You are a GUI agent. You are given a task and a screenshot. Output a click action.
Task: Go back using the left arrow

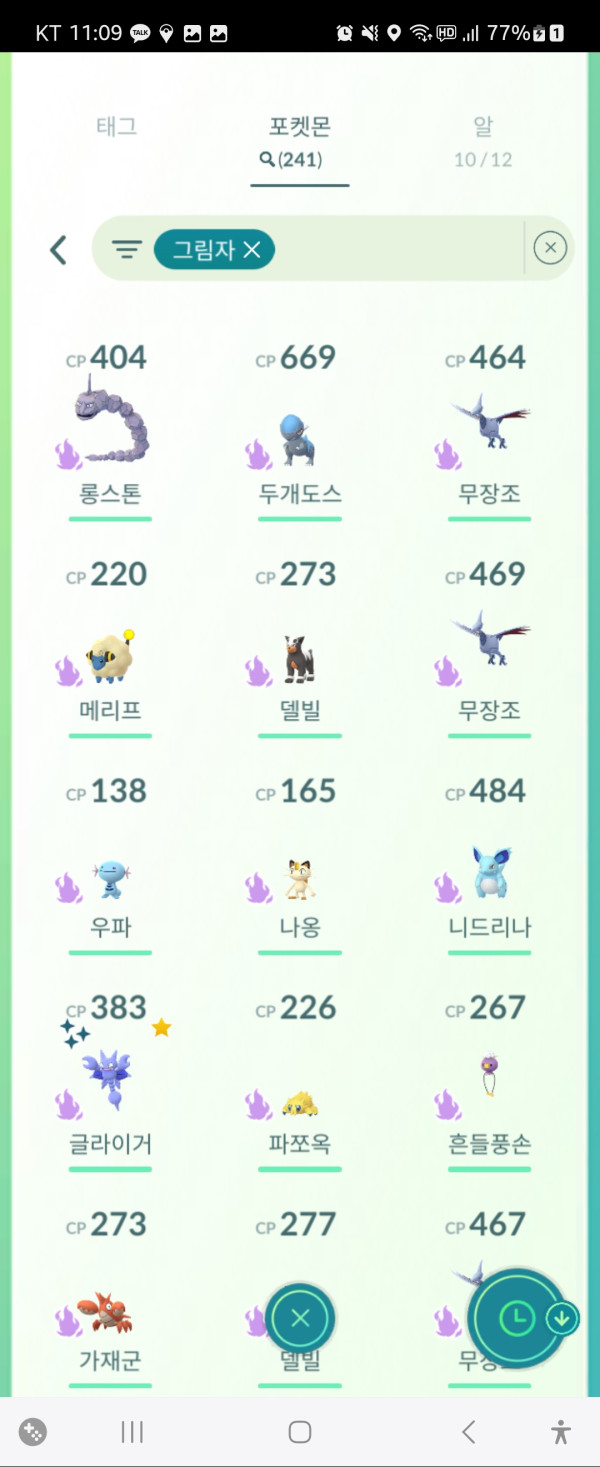click(58, 249)
